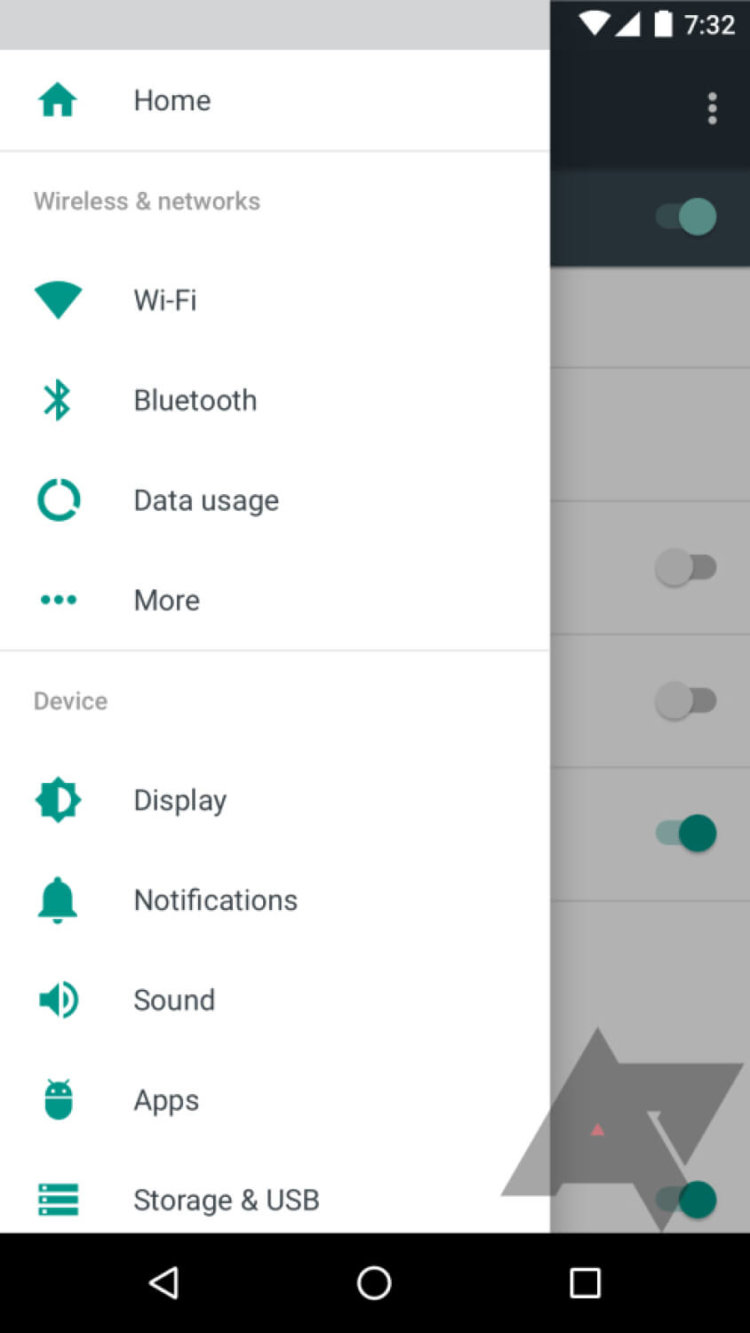
Task: Expand the More option under Wireless & networks
Action: pos(166,599)
